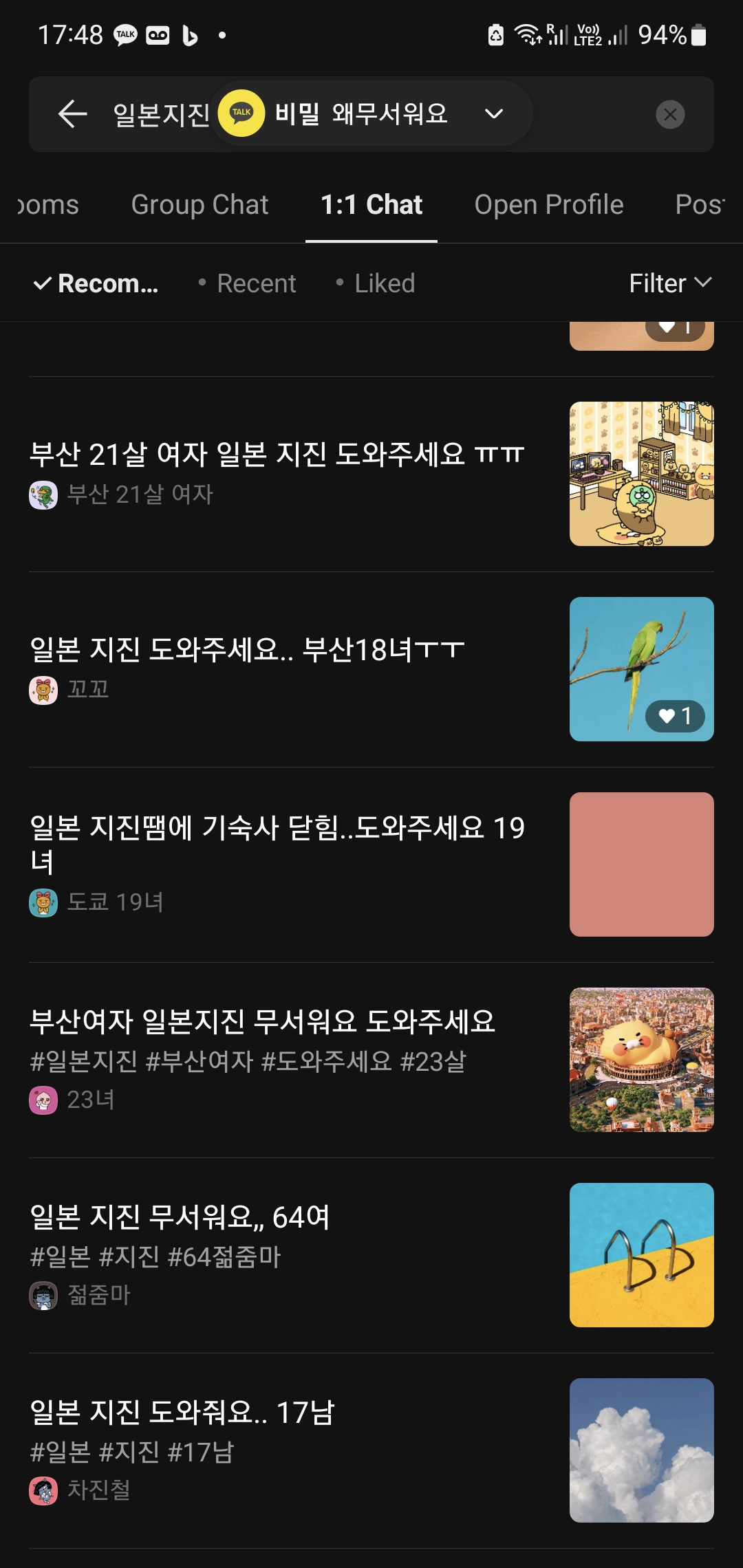Screen dimensions: 743x1568
Task: Open chat 일본 지진 도와주세요.. 부산18녀
Action: click(371, 669)
